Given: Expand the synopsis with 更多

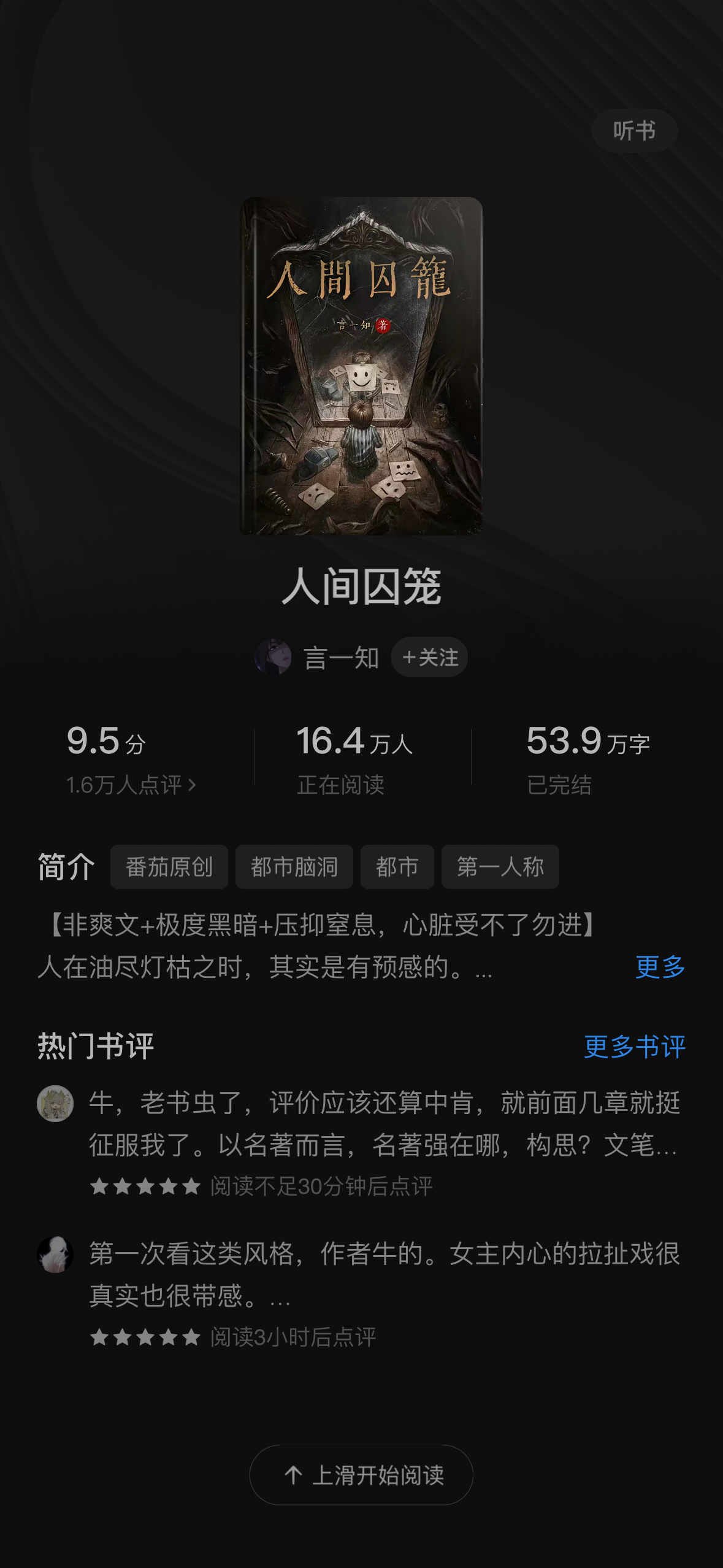Looking at the screenshot, I should (x=660, y=967).
